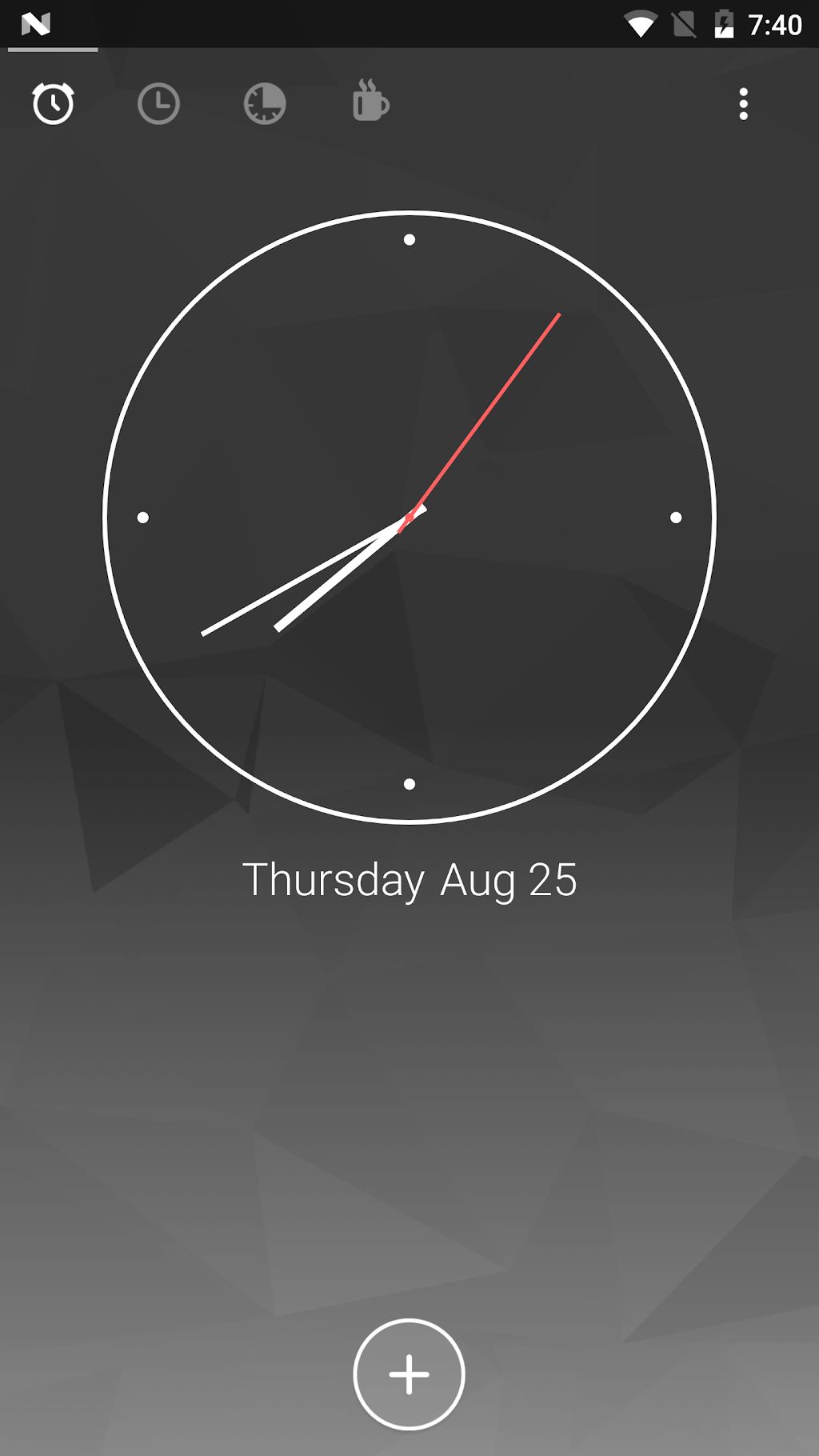The image size is (819, 1456).
Task: Open the overflow menu
Action: click(744, 104)
